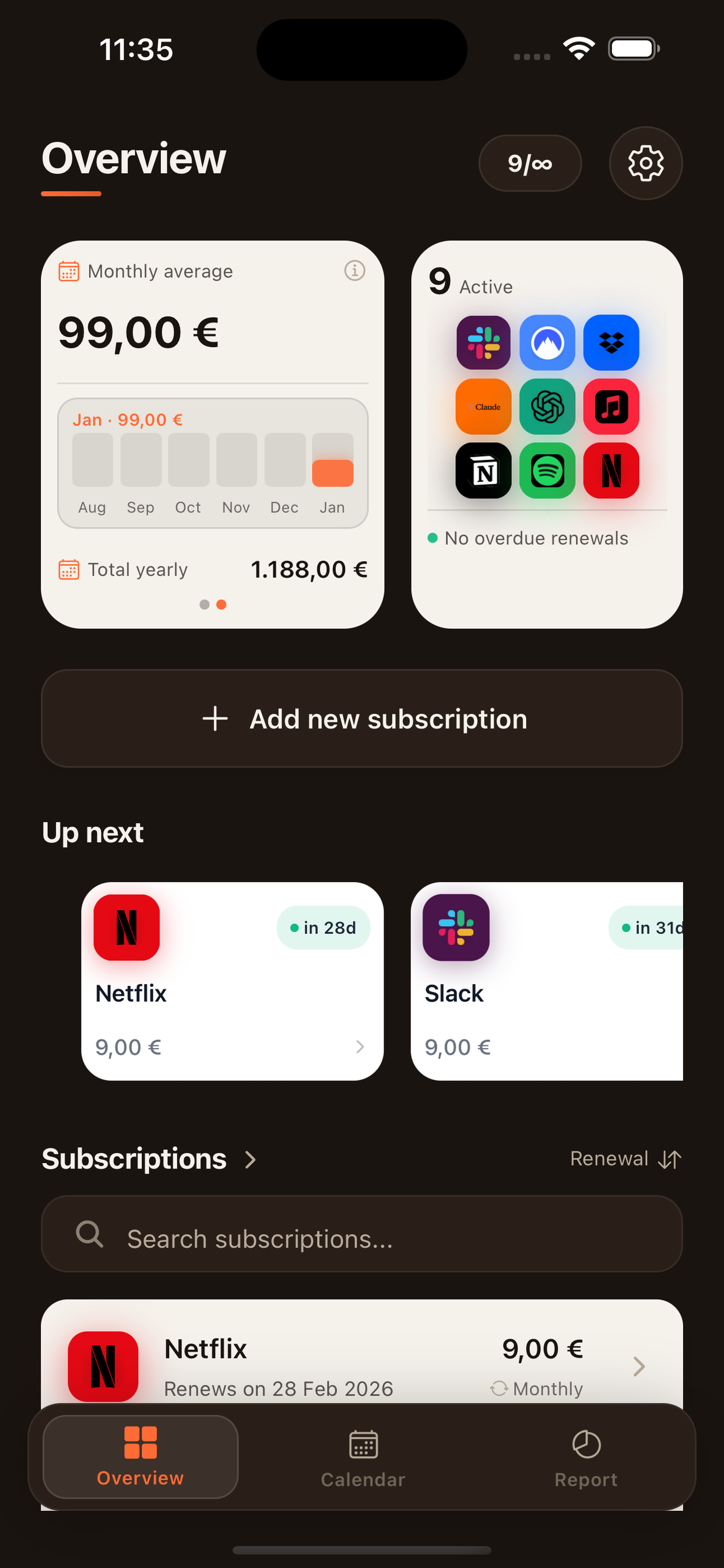This screenshot has width=724, height=1568.
Task: Select the second page dot on spending card
Action: (x=221, y=604)
